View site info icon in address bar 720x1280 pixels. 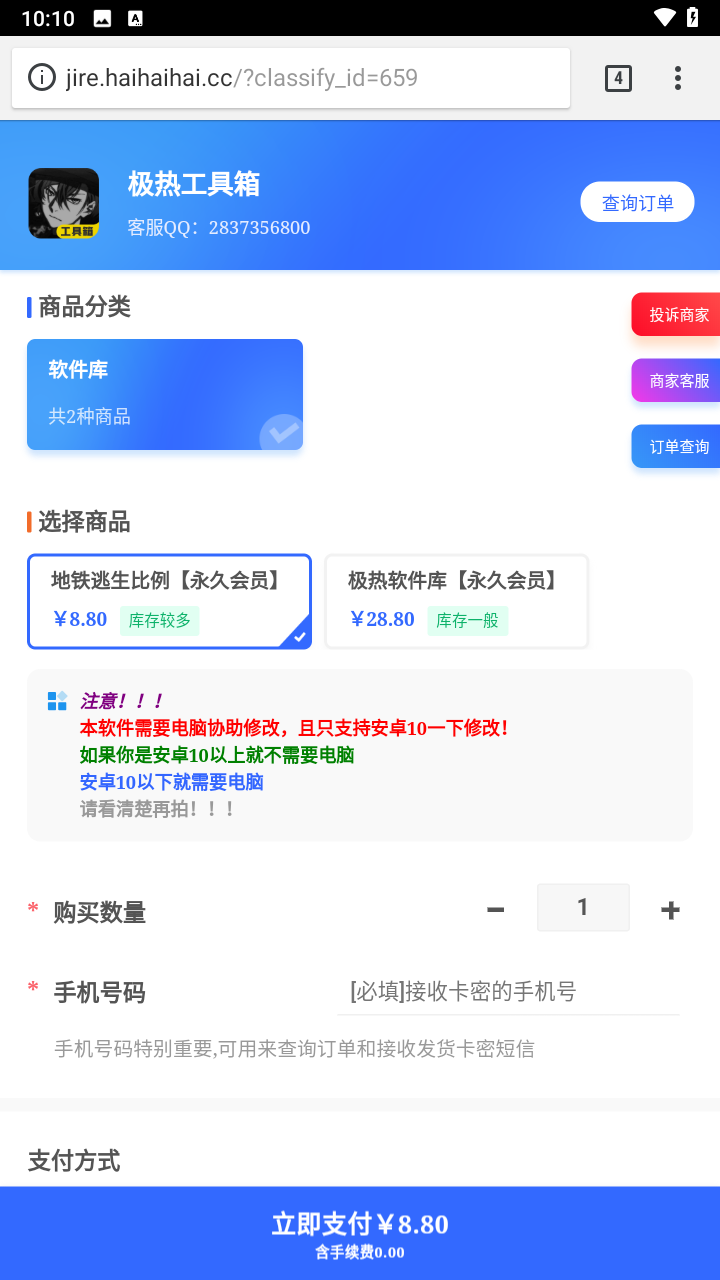click(41, 78)
